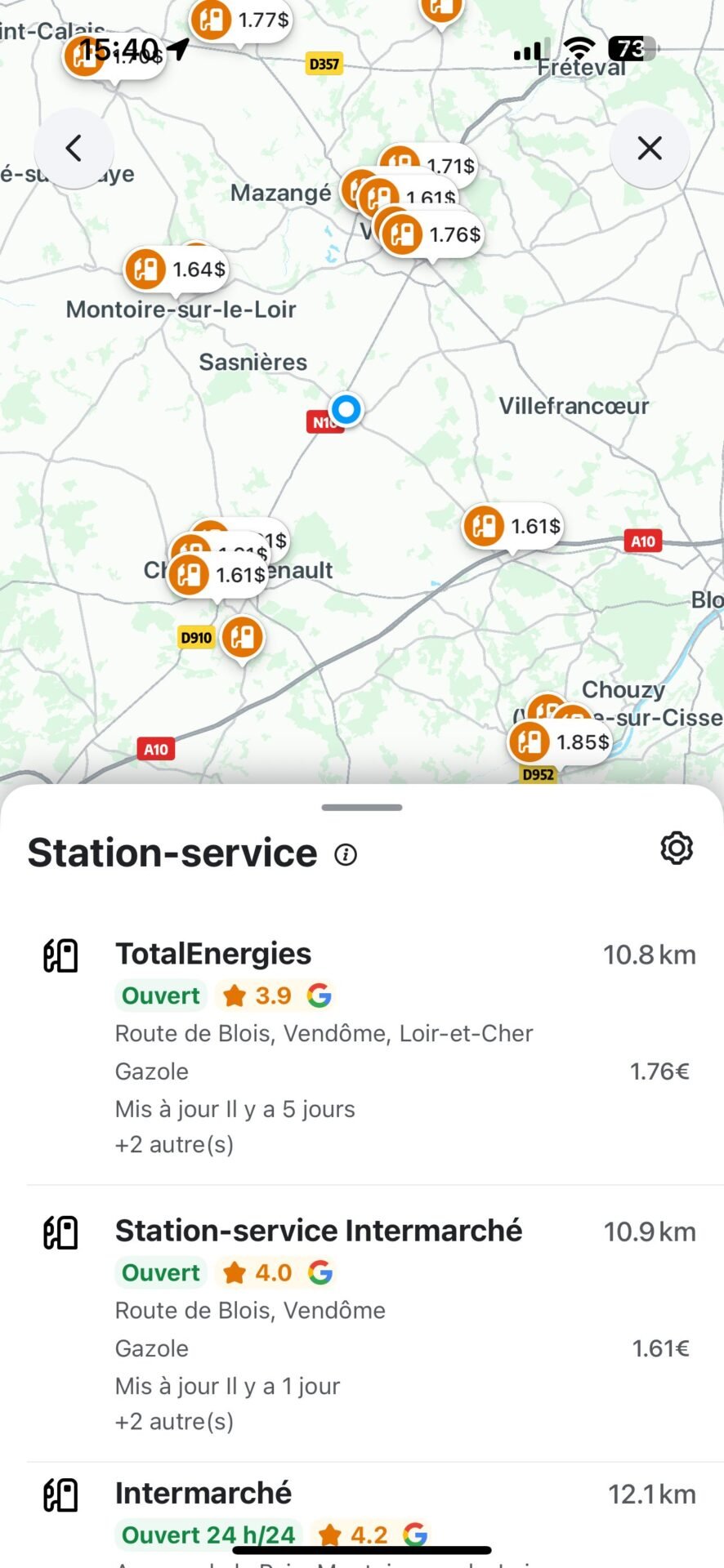Screen dimensions: 724x1568
Task: Tap the sheet's grab handle
Action: 362,808
